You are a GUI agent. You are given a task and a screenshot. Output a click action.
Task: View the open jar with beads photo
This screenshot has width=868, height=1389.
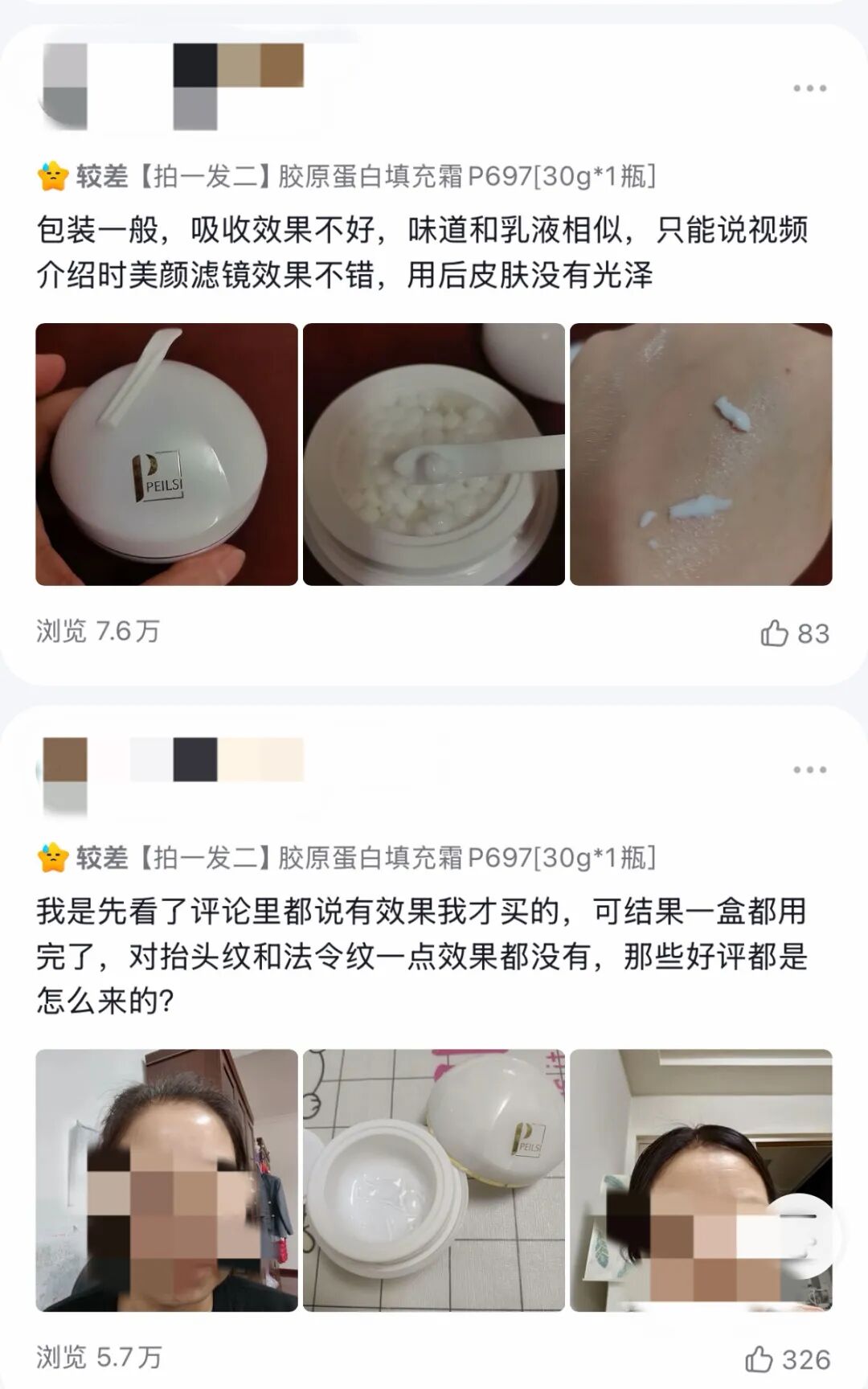[433, 452]
